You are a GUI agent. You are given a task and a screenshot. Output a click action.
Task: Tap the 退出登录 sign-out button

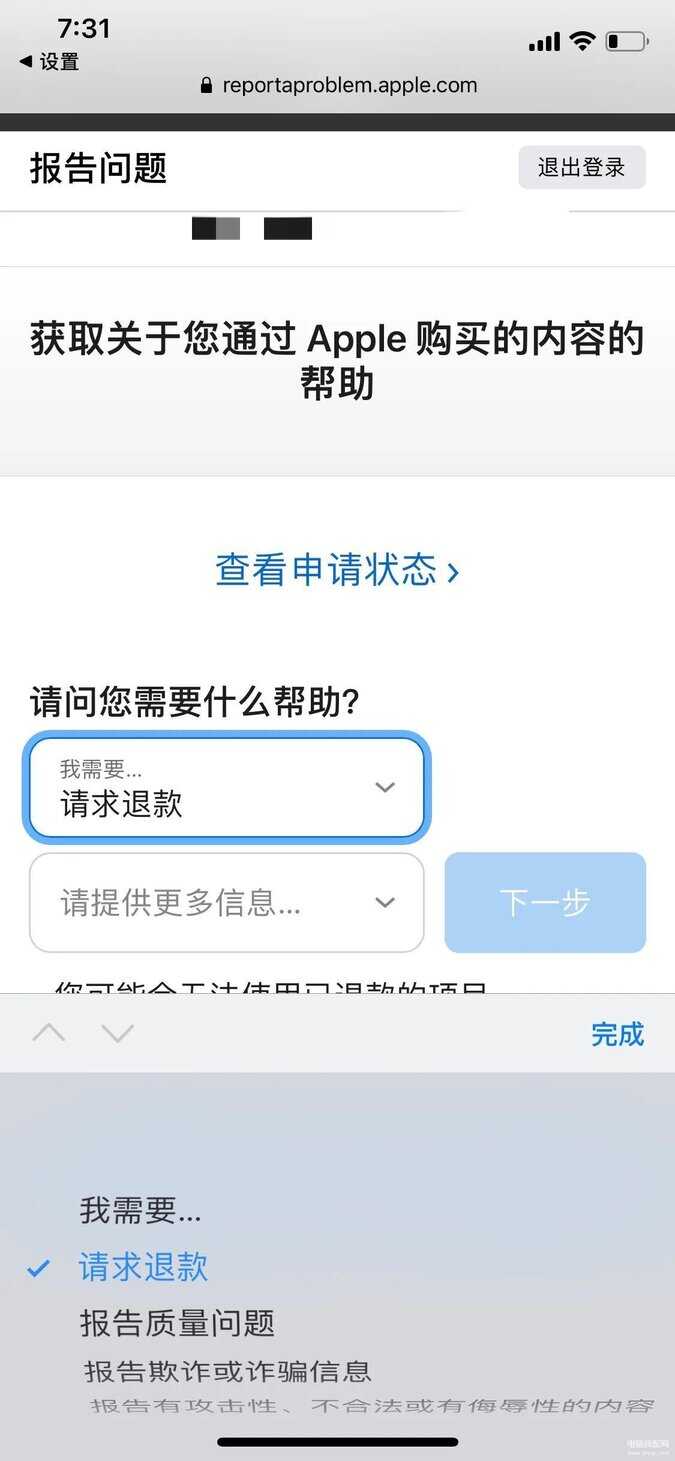coord(581,168)
